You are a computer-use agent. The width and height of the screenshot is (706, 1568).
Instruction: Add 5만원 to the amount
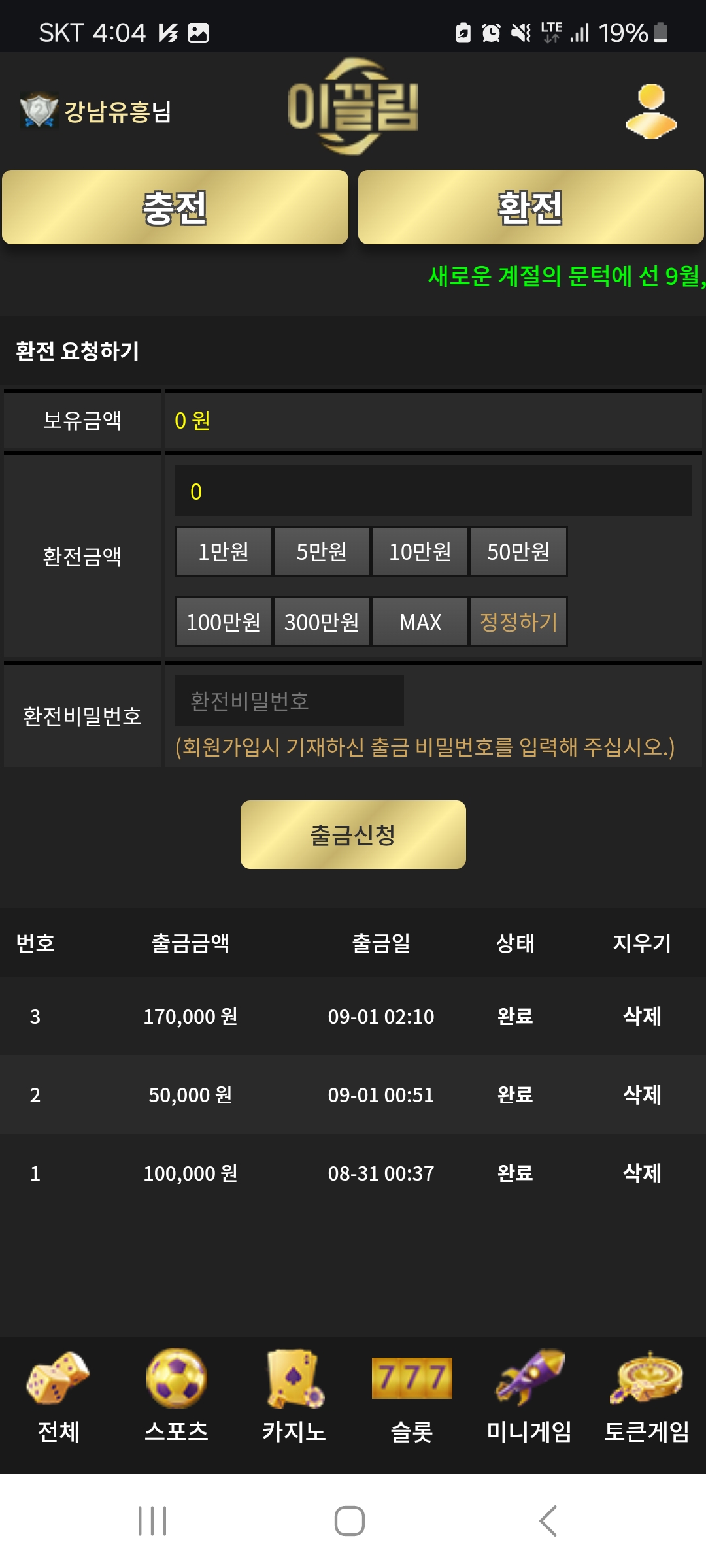(322, 552)
